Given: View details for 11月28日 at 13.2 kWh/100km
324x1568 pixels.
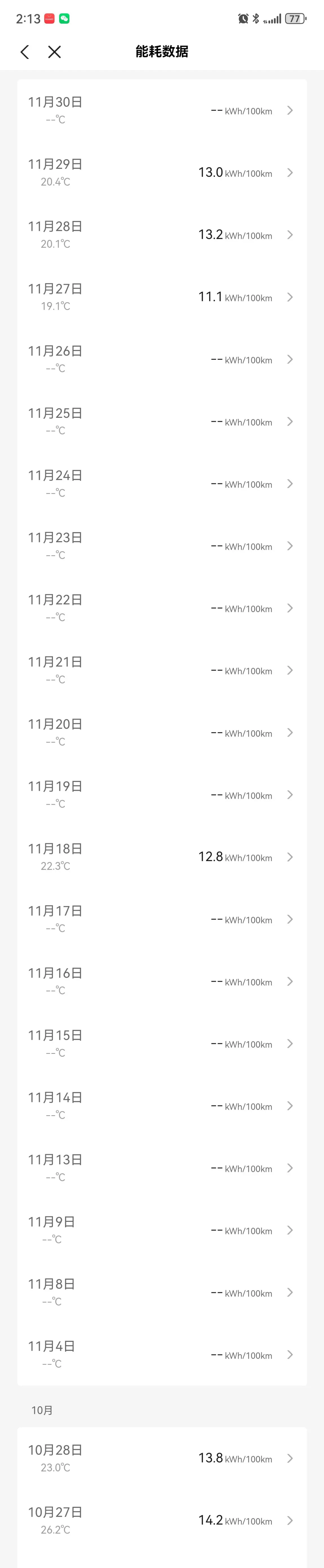Looking at the screenshot, I should coord(162,234).
